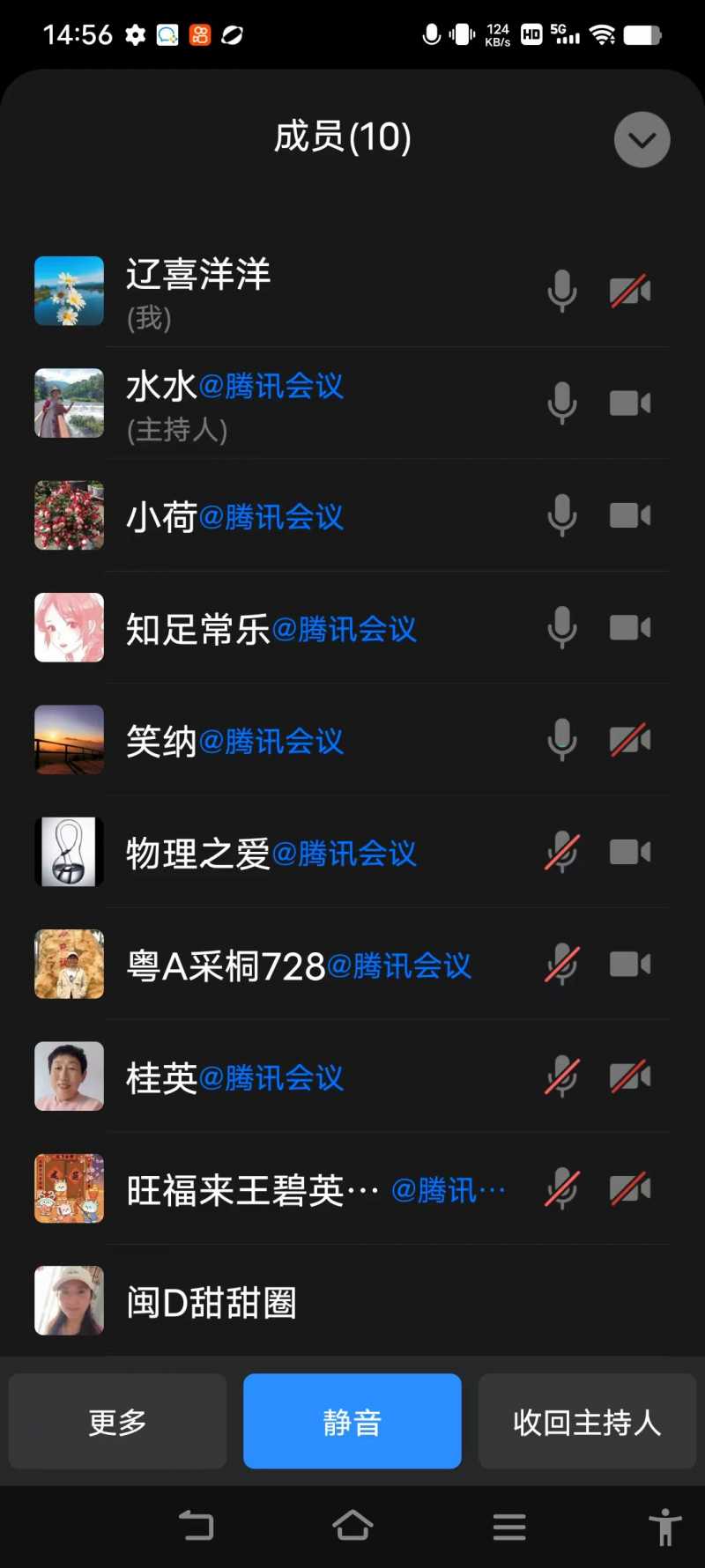
Task: Tap 笑纳's microphone icon
Action: (561, 740)
